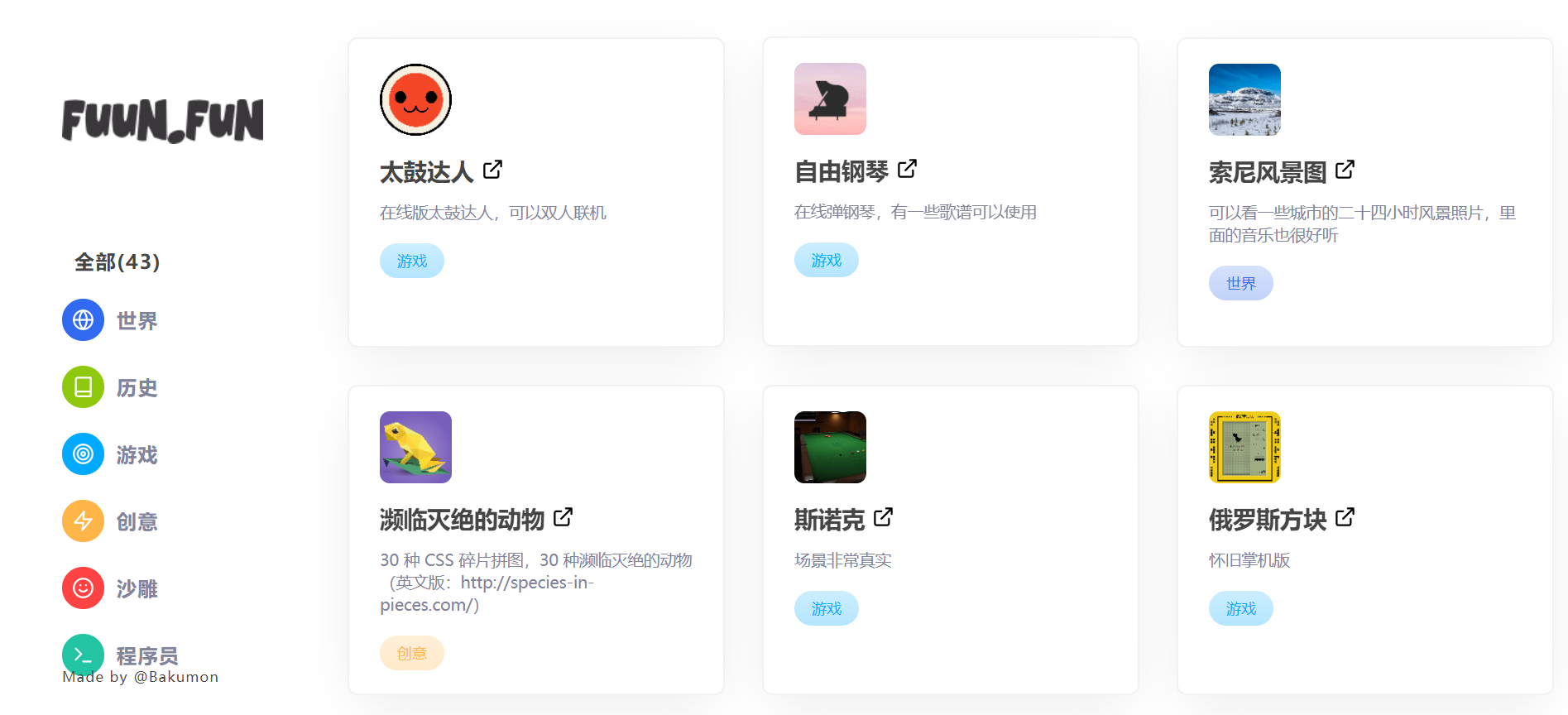Open the 历史 category
This screenshot has height=715, width=1568.
[x=111, y=387]
